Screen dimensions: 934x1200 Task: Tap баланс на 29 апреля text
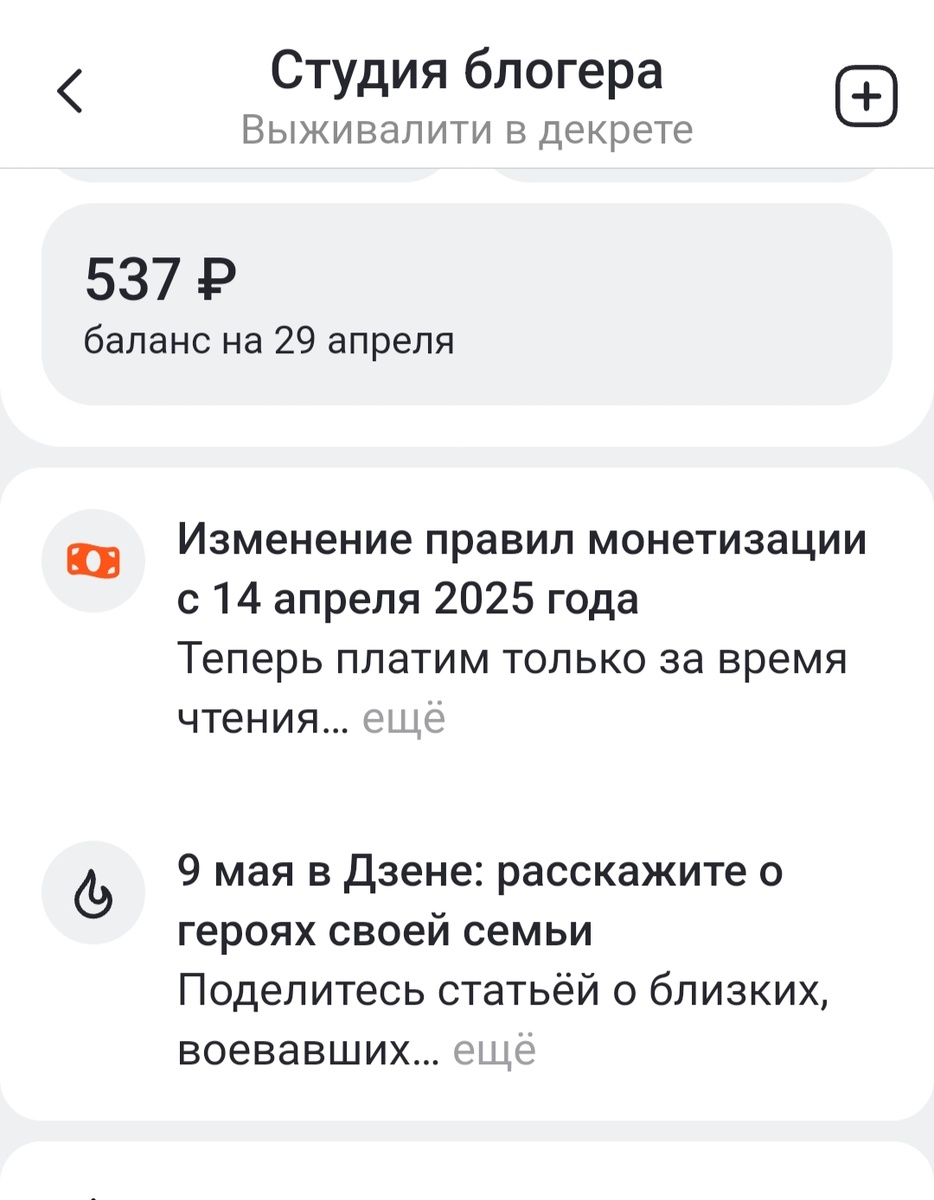point(269,339)
